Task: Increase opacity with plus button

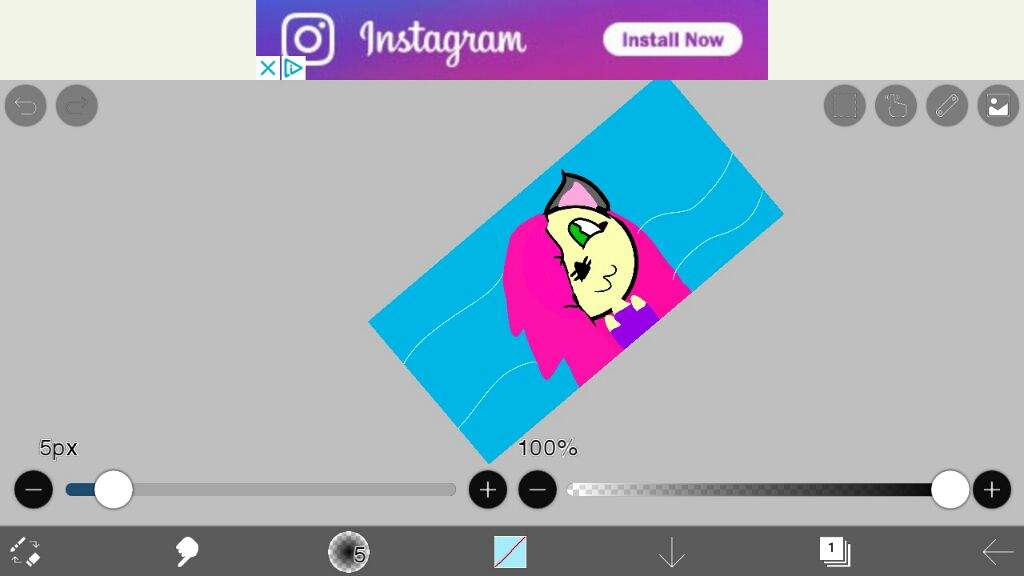Action: tap(992, 490)
